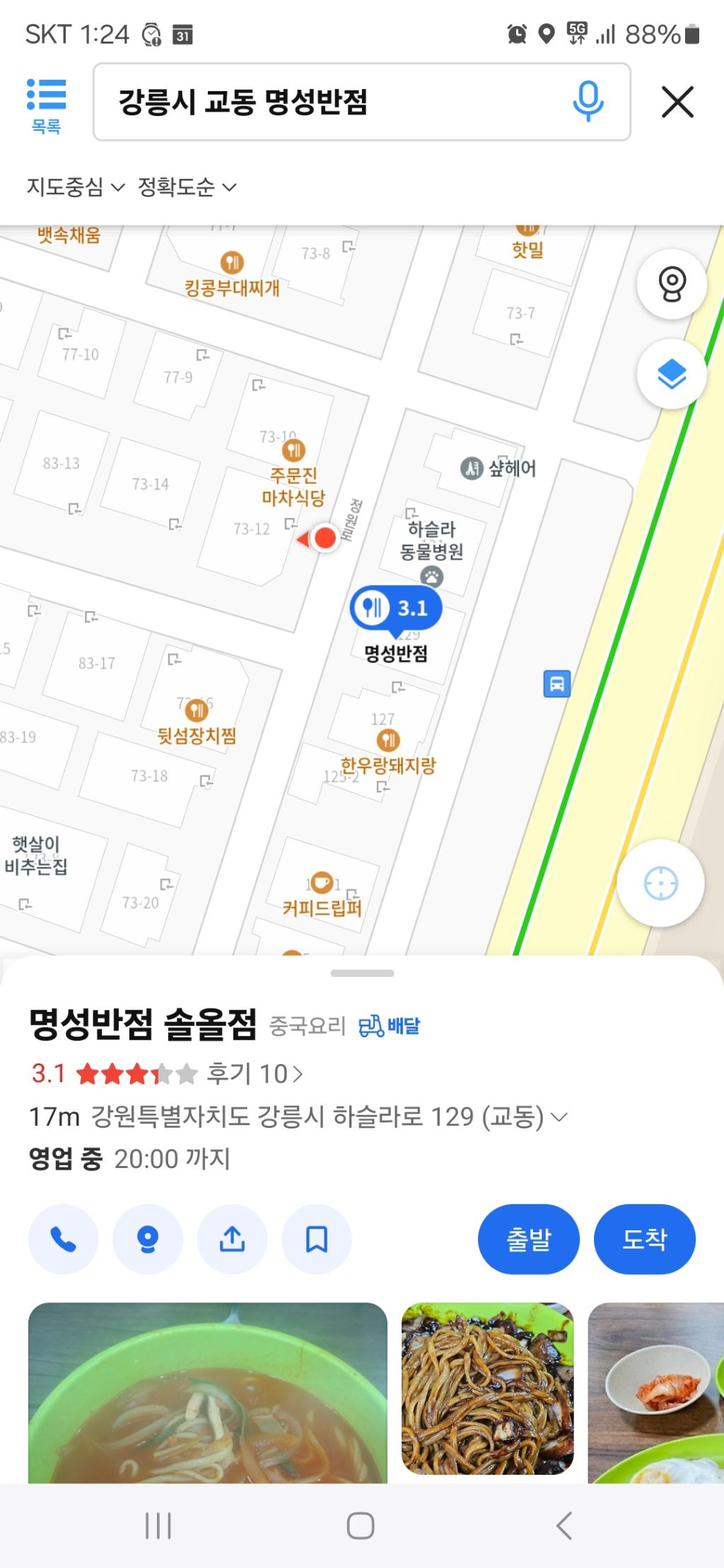Expand the address 하슬라로 129 details
Image resolution: width=724 pixels, height=1568 pixels.
tap(559, 1117)
